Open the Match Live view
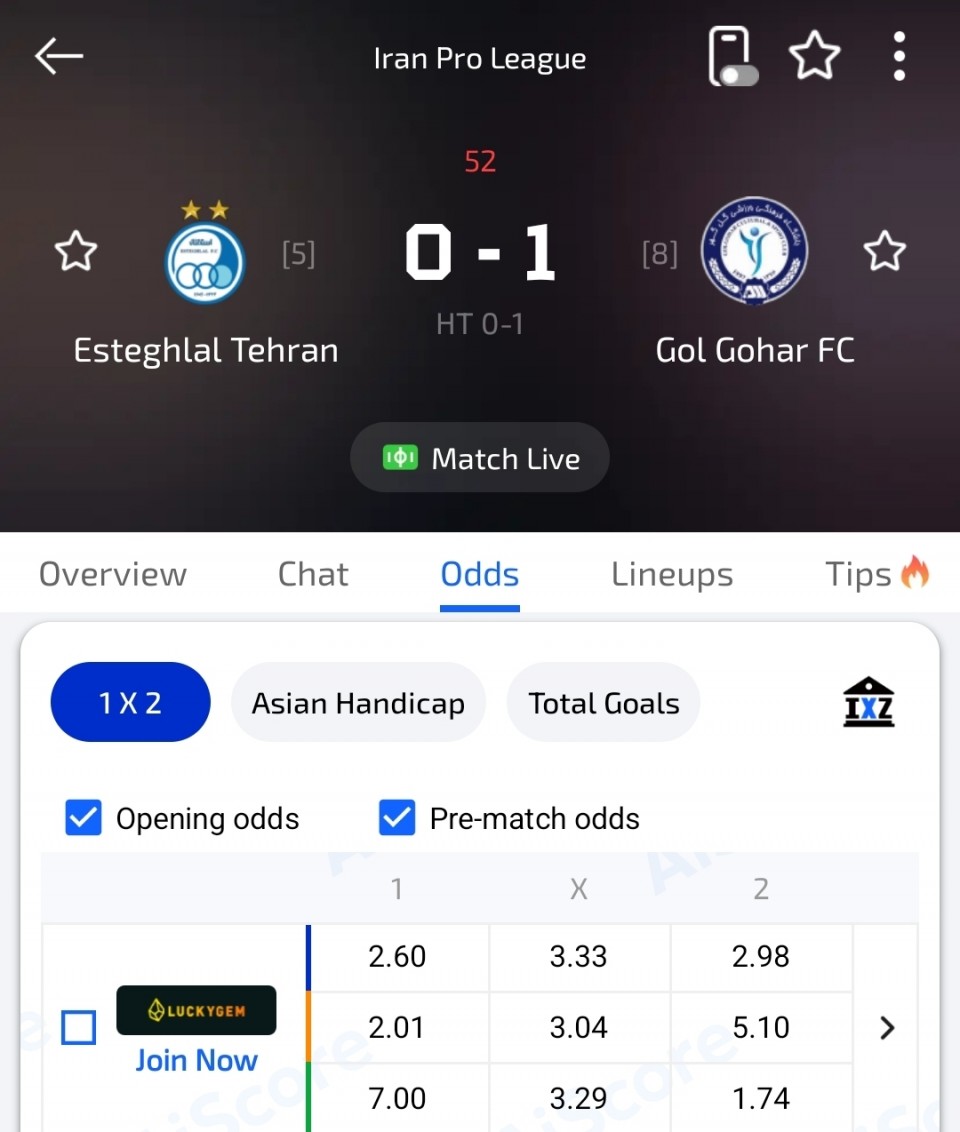Viewport: 960px width, 1132px height. pos(480,458)
